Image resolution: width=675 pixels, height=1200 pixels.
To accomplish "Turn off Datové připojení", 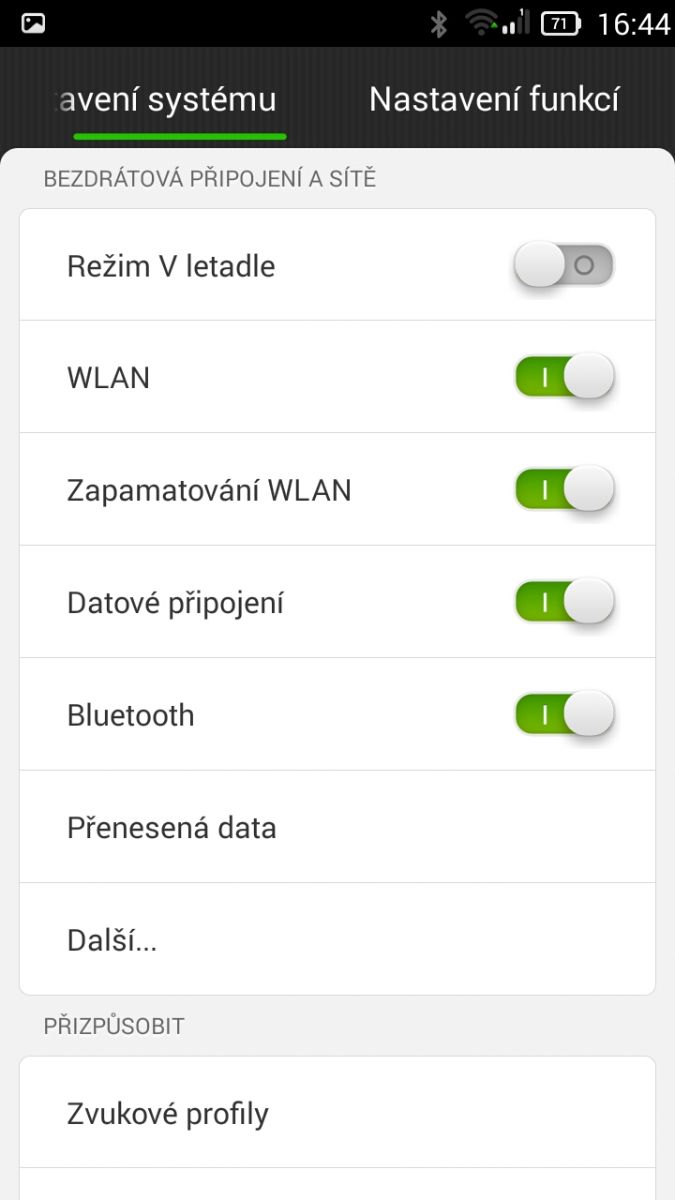I will click(563, 603).
